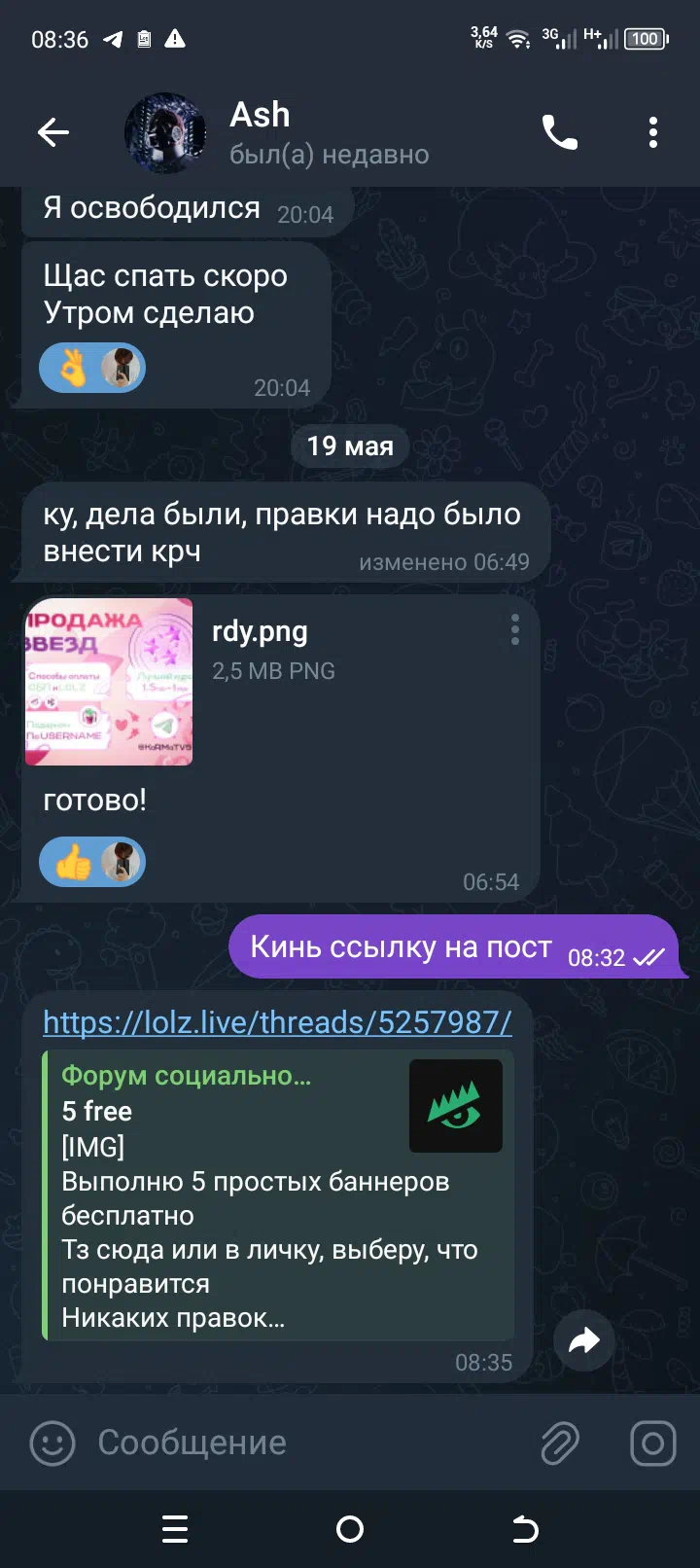Record a video message with the camera icon
700x1568 pixels.
(x=652, y=1443)
